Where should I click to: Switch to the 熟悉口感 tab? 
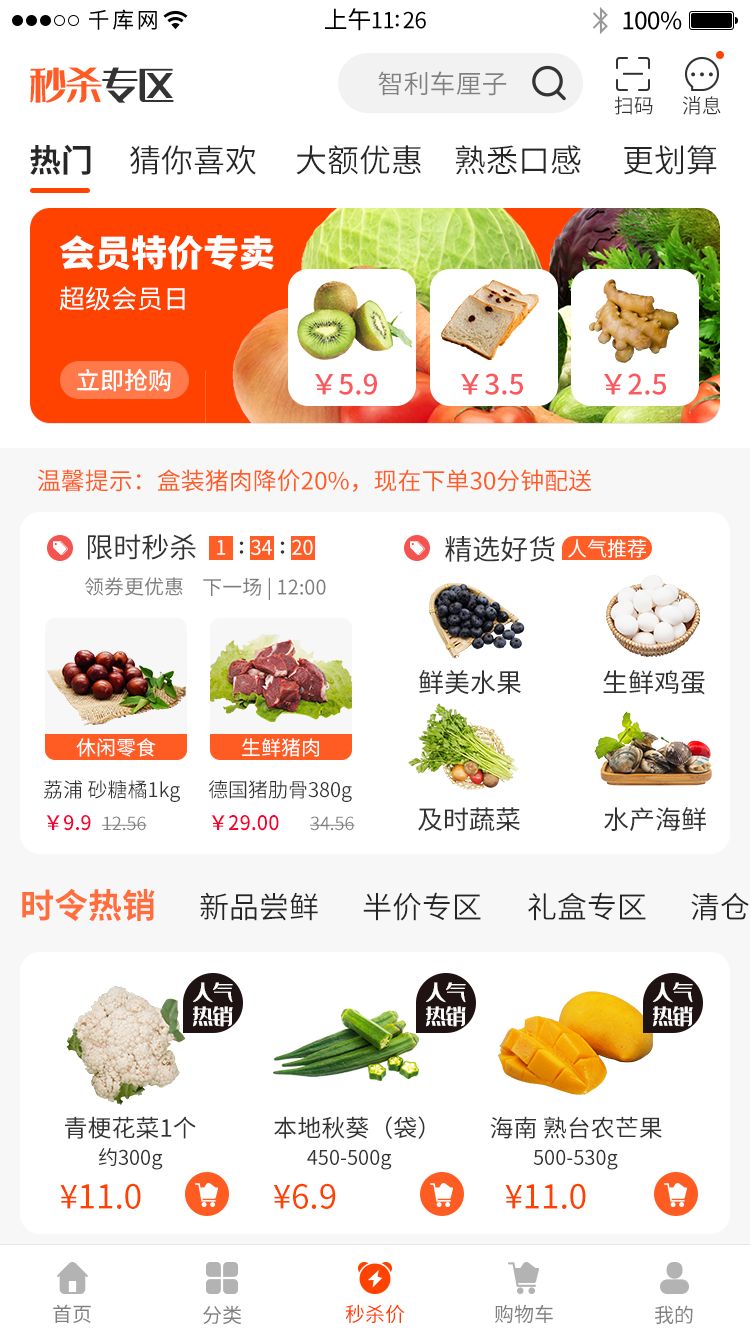click(517, 161)
